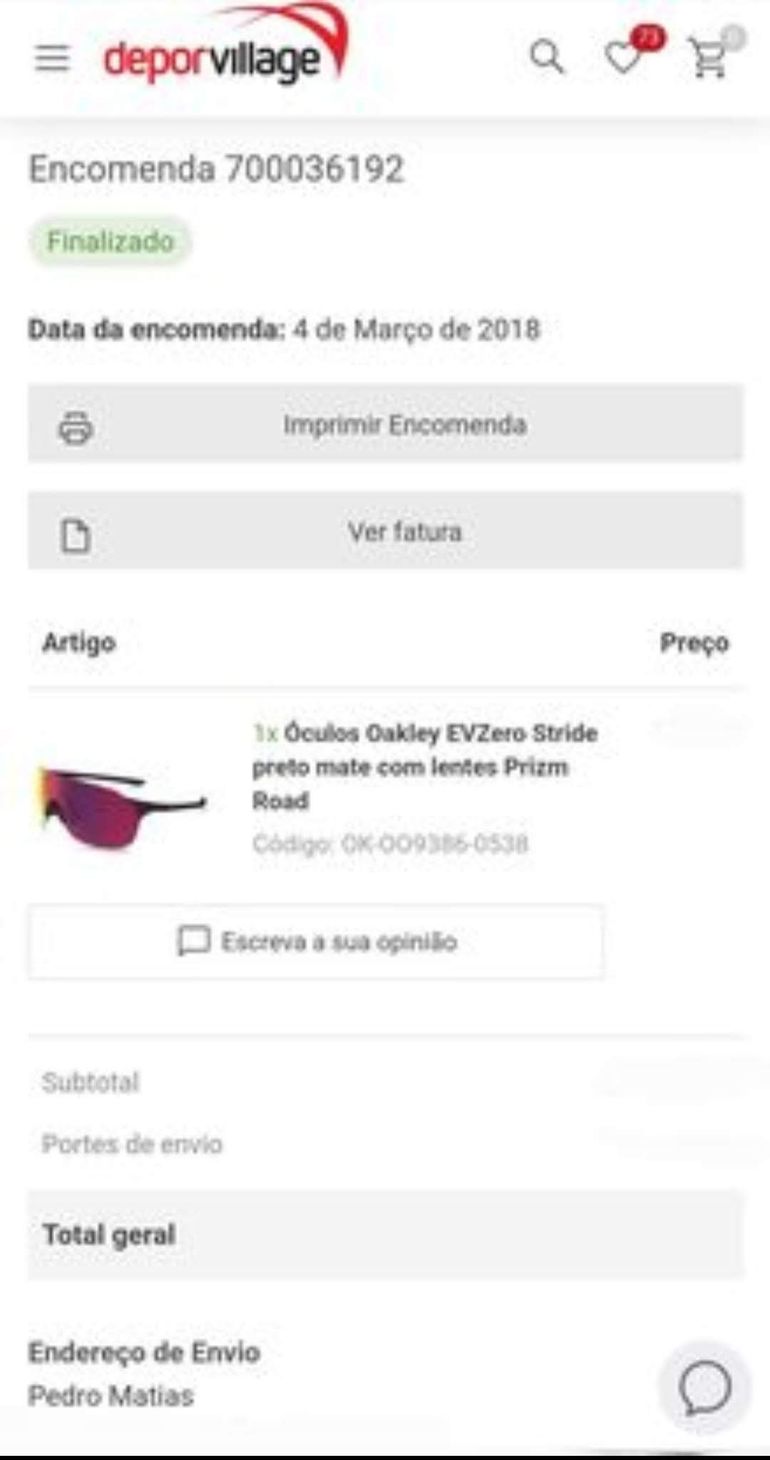Open the Óculos Oakley EVZero Stride product link
The image size is (770, 1460).
[425, 766]
